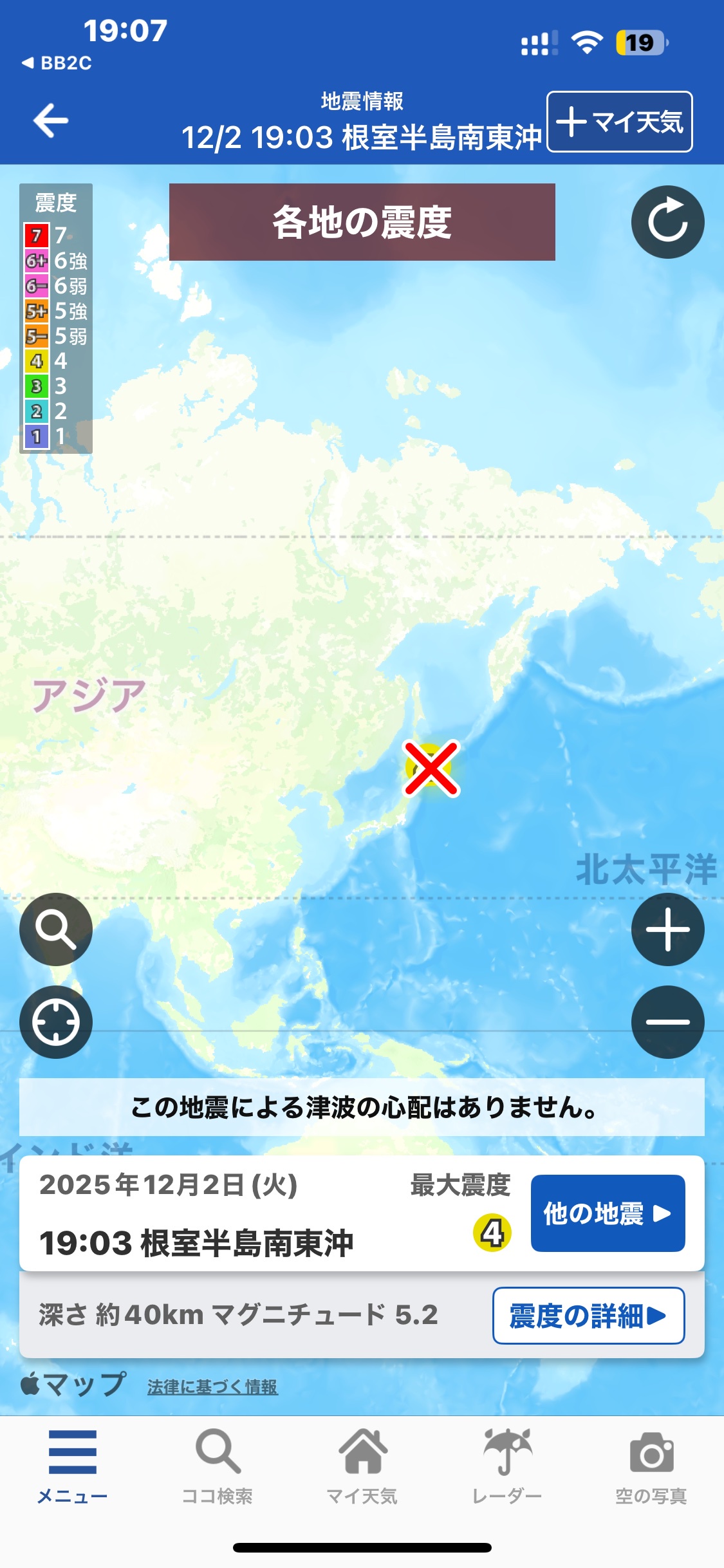Add this to マイ天気
The image size is (724, 1568).
(x=619, y=122)
